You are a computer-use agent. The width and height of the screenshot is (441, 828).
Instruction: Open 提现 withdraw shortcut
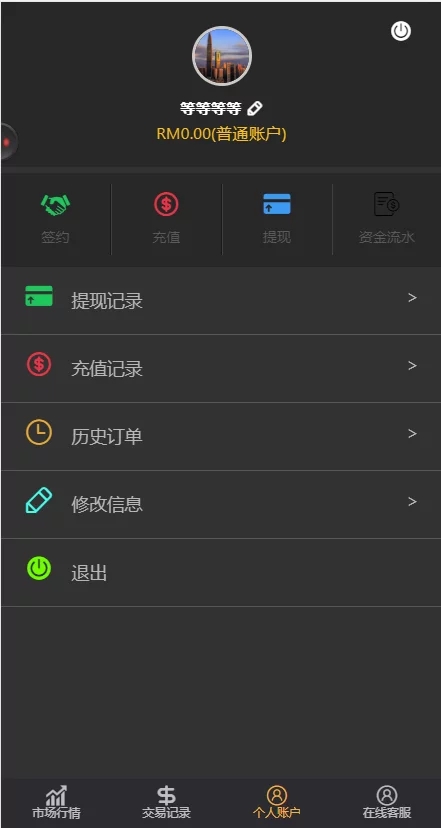click(x=277, y=219)
